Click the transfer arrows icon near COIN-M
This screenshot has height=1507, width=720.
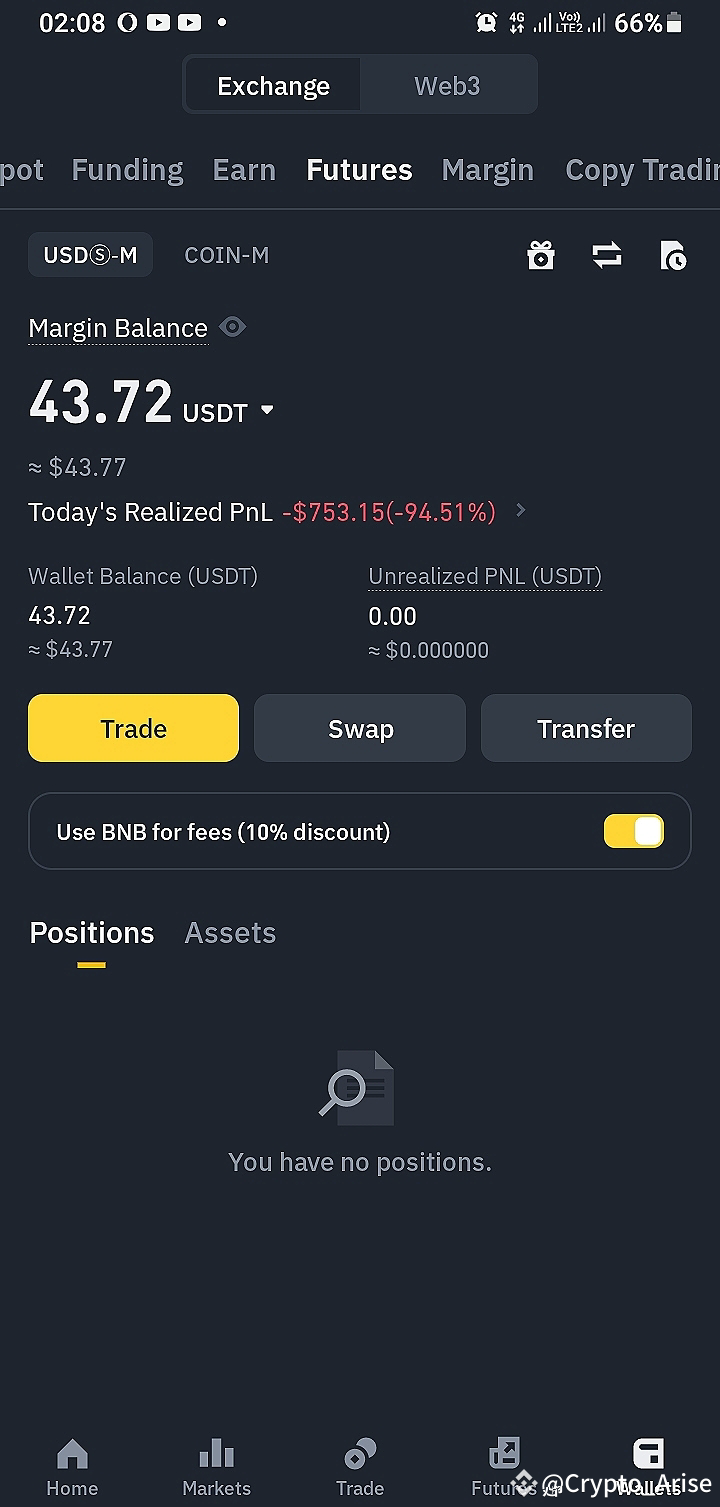pyautogui.click(x=607, y=255)
